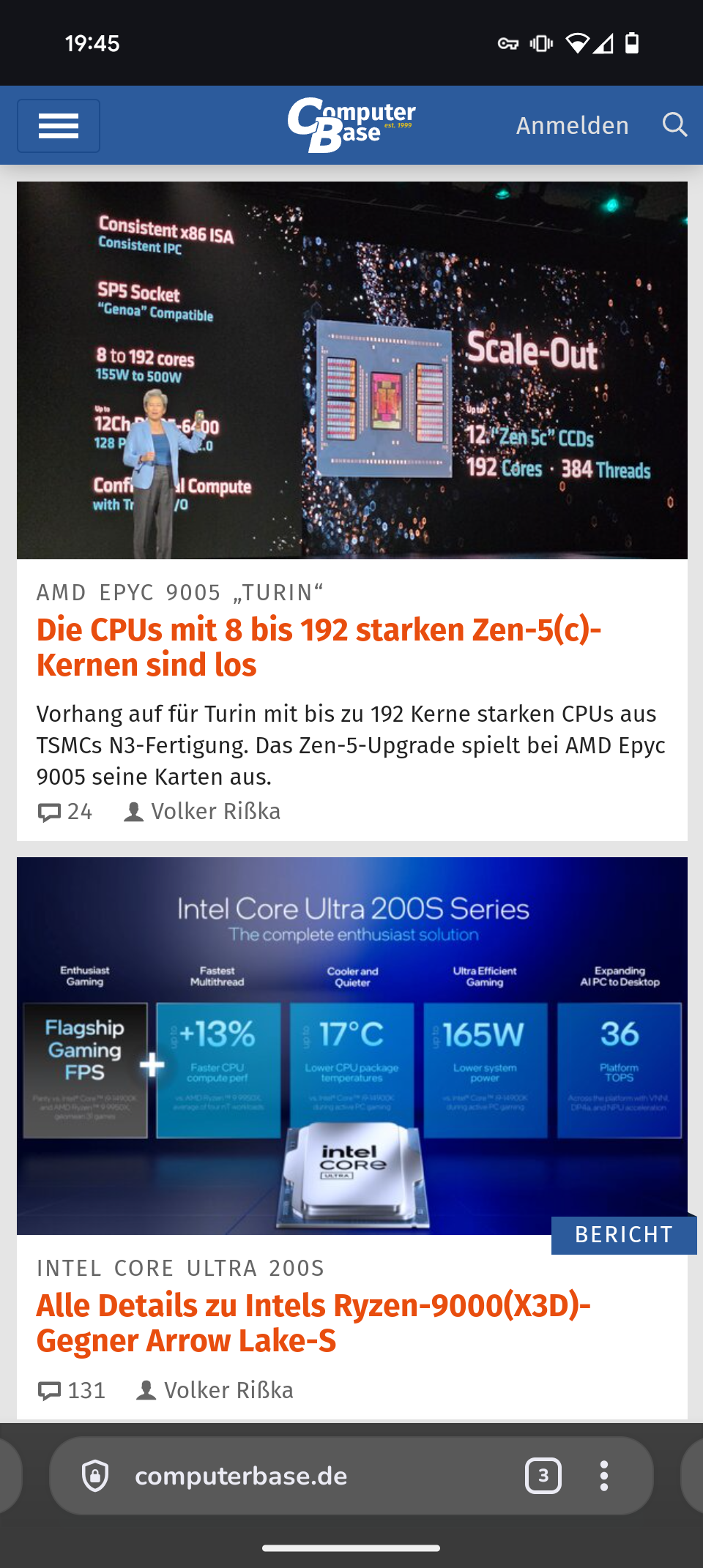
Task: Open the browser three-dot overflow menu
Action: point(604,1476)
